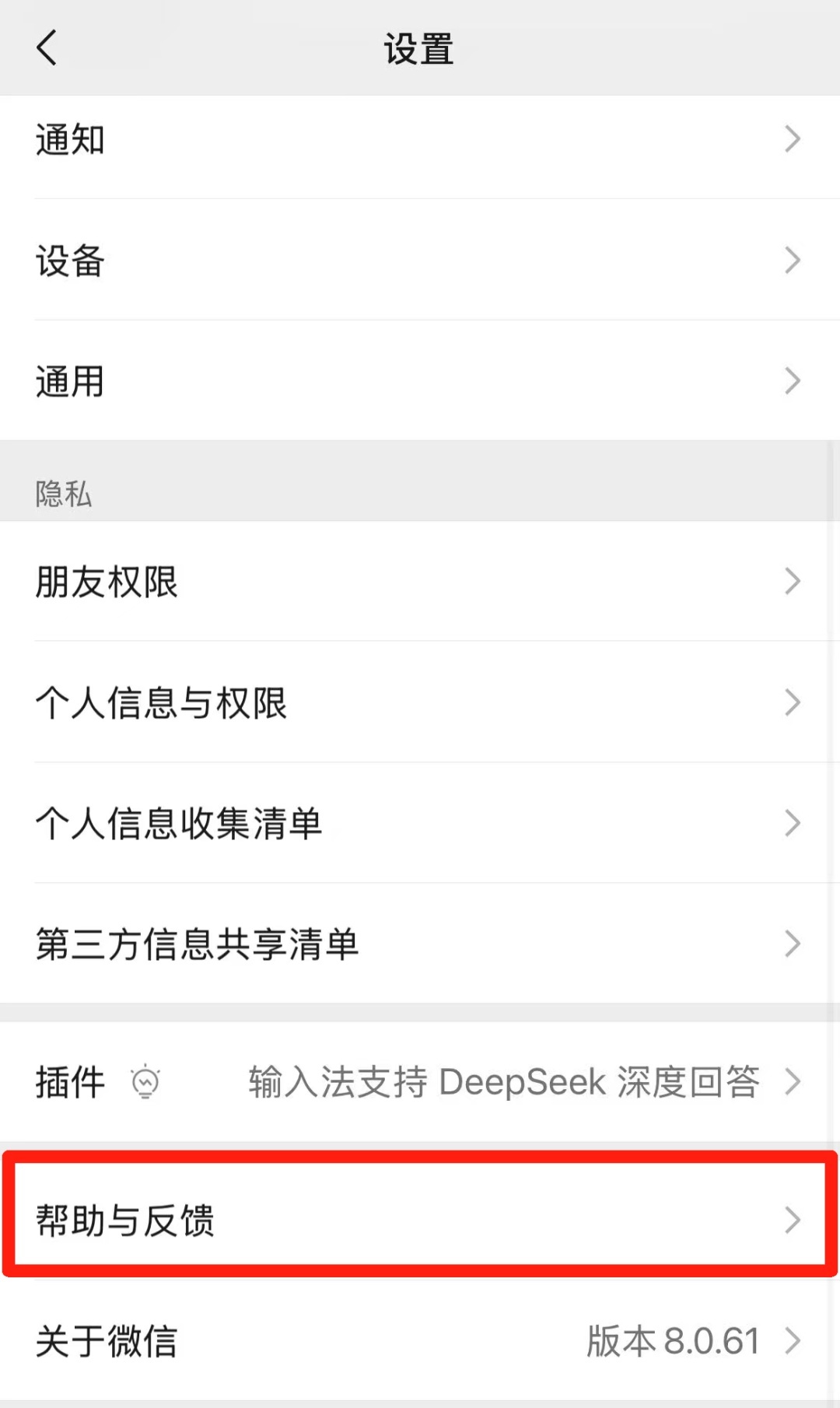Open 帮助与反馈

click(x=420, y=1220)
